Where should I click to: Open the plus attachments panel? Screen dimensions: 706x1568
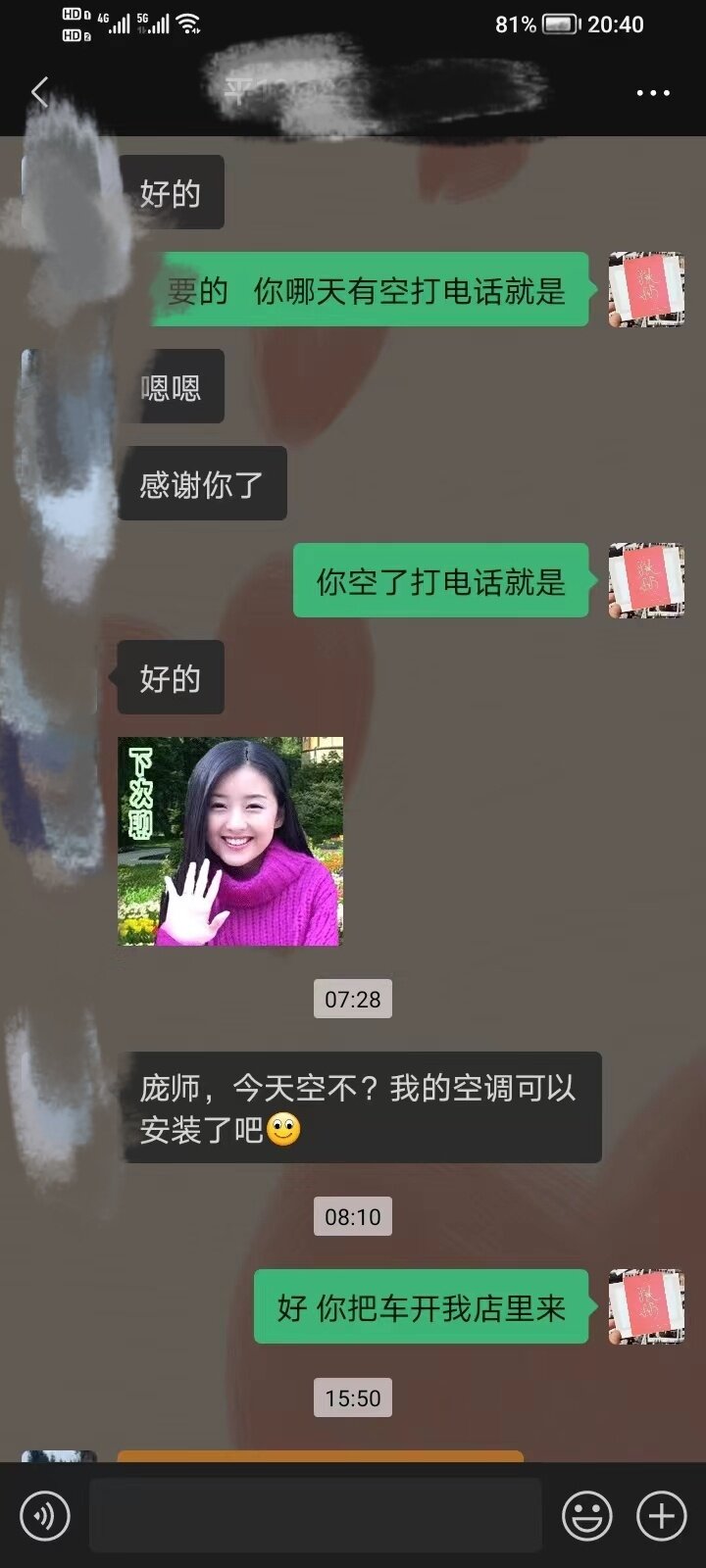point(662,1515)
